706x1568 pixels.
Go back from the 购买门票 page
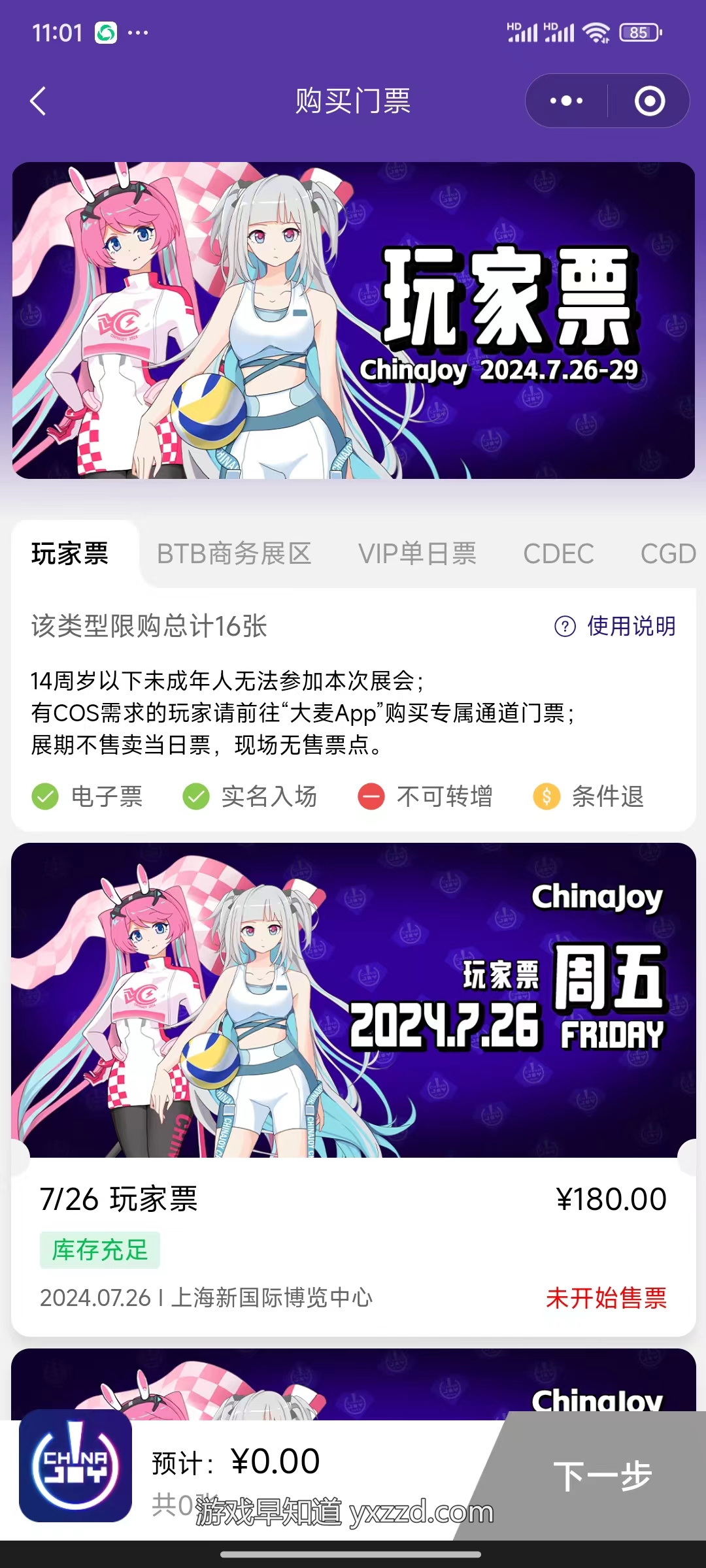(38, 101)
